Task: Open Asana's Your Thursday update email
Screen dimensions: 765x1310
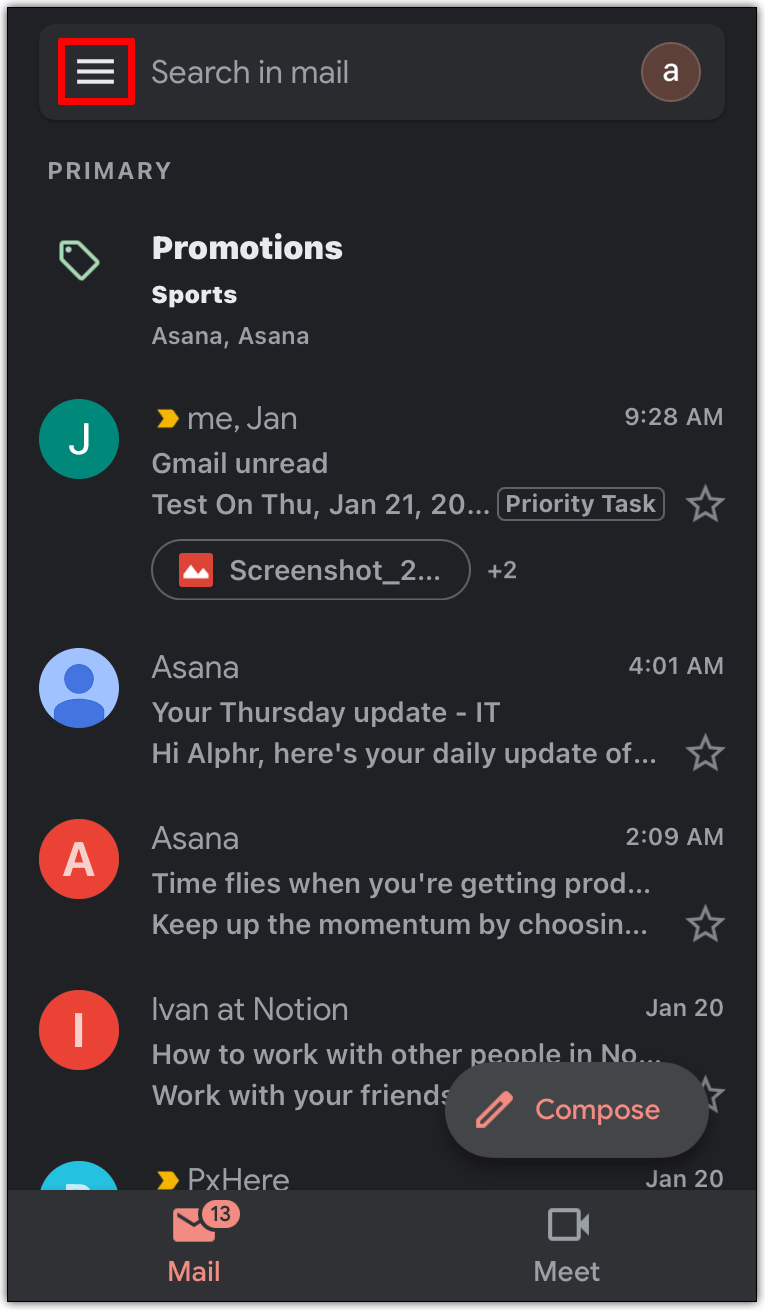Action: tap(400, 712)
